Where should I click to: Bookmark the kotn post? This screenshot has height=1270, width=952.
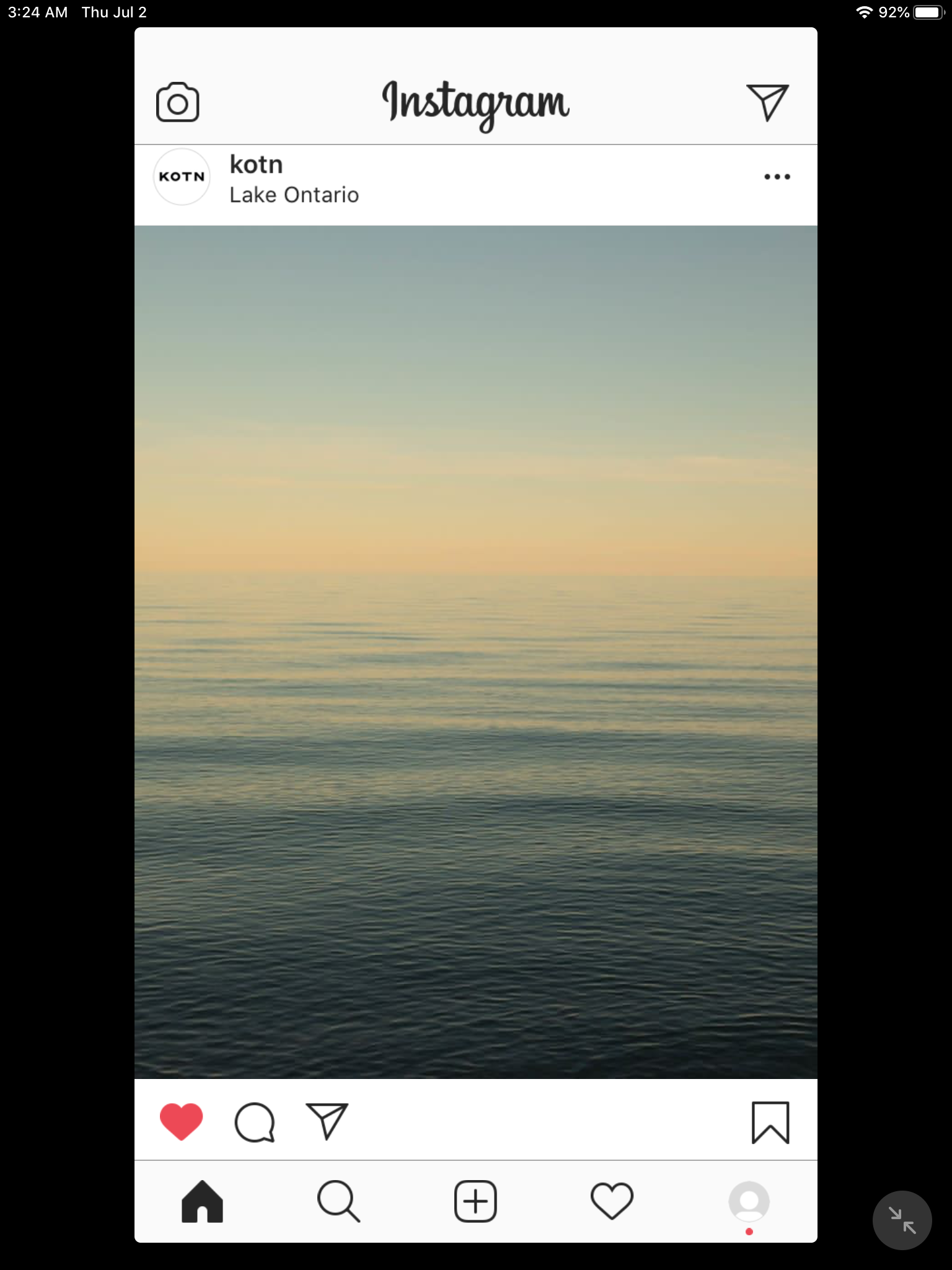[x=770, y=1122]
